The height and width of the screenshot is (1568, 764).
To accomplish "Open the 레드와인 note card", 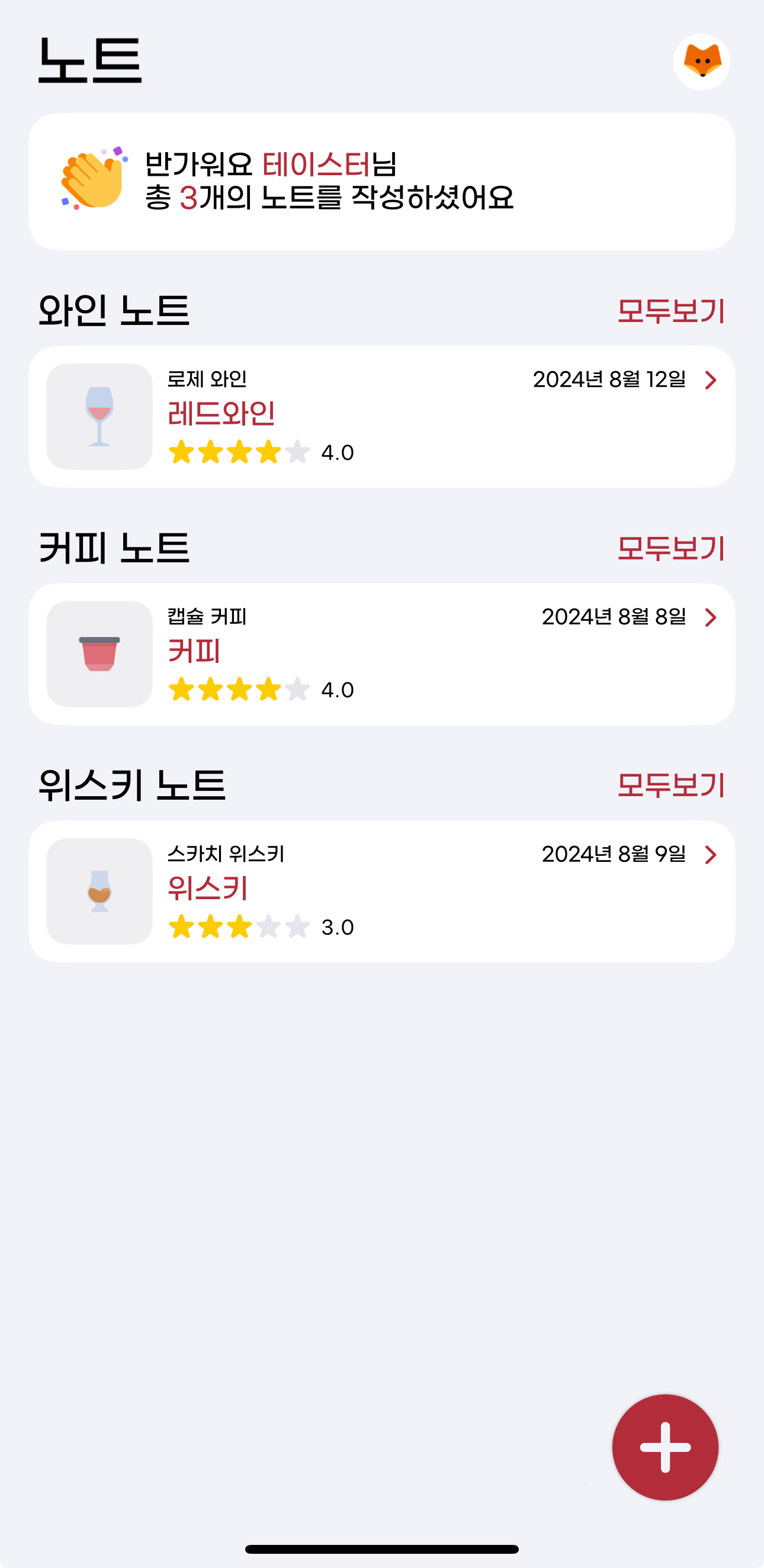I will pyautogui.click(x=381, y=416).
